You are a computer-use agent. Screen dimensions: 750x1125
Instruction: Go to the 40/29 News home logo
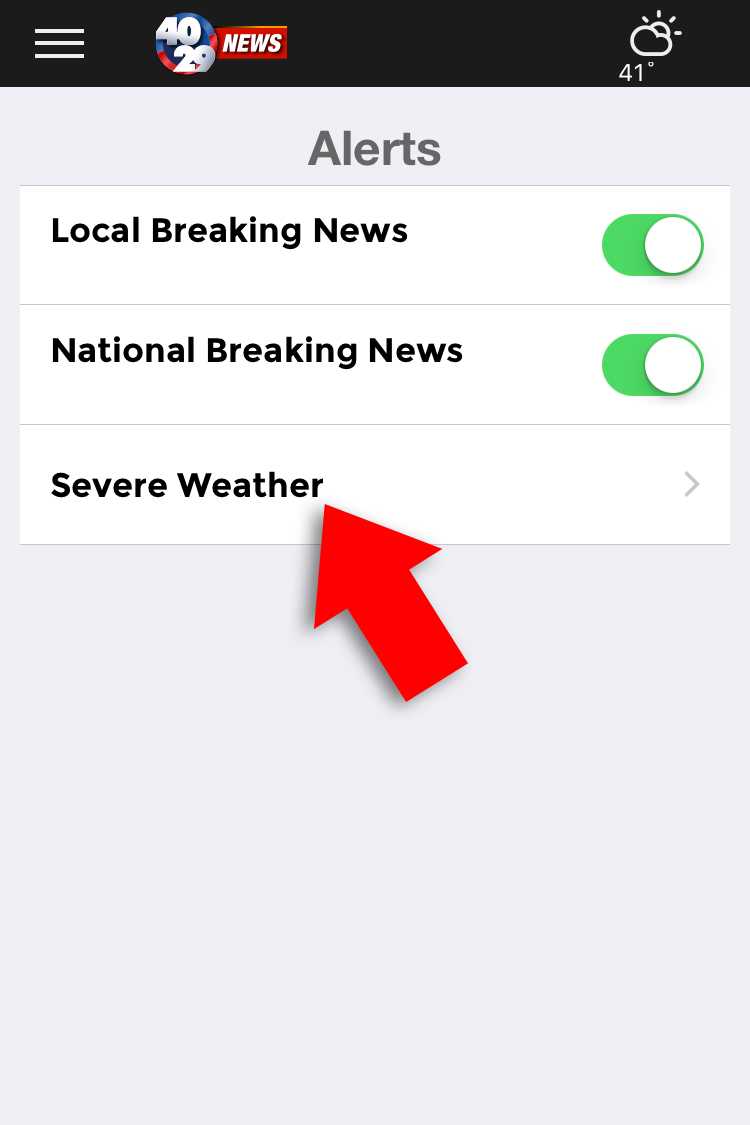point(221,43)
